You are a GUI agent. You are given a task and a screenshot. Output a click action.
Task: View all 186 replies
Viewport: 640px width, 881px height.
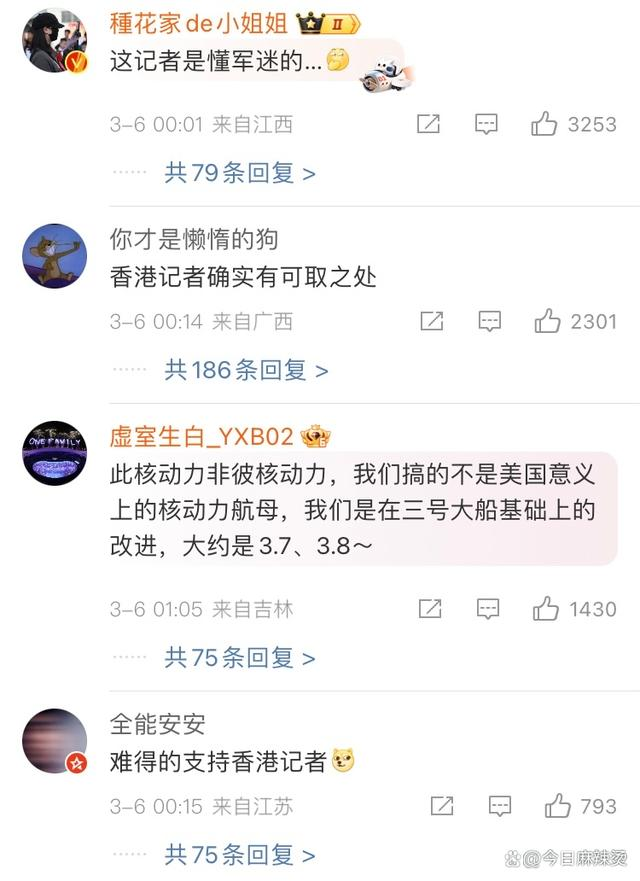246,370
